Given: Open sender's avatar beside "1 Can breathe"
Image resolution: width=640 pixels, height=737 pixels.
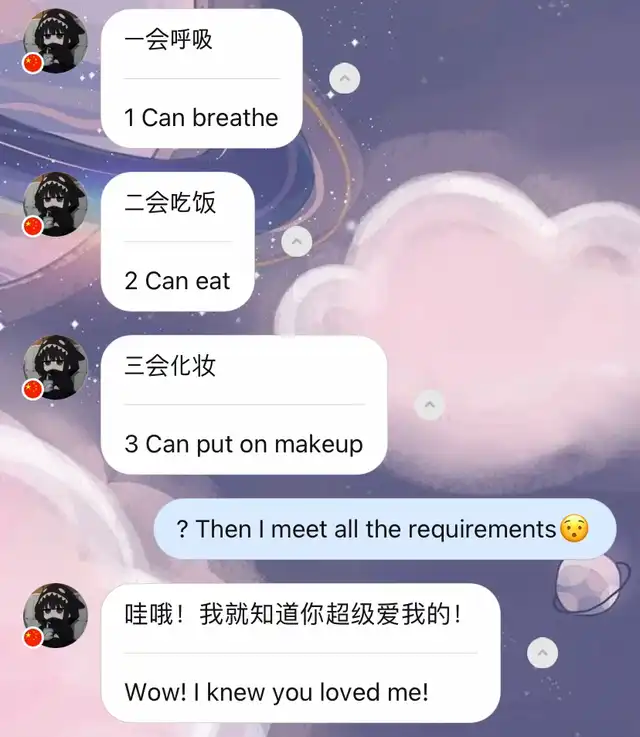Looking at the screenshot, I should 55,42.
